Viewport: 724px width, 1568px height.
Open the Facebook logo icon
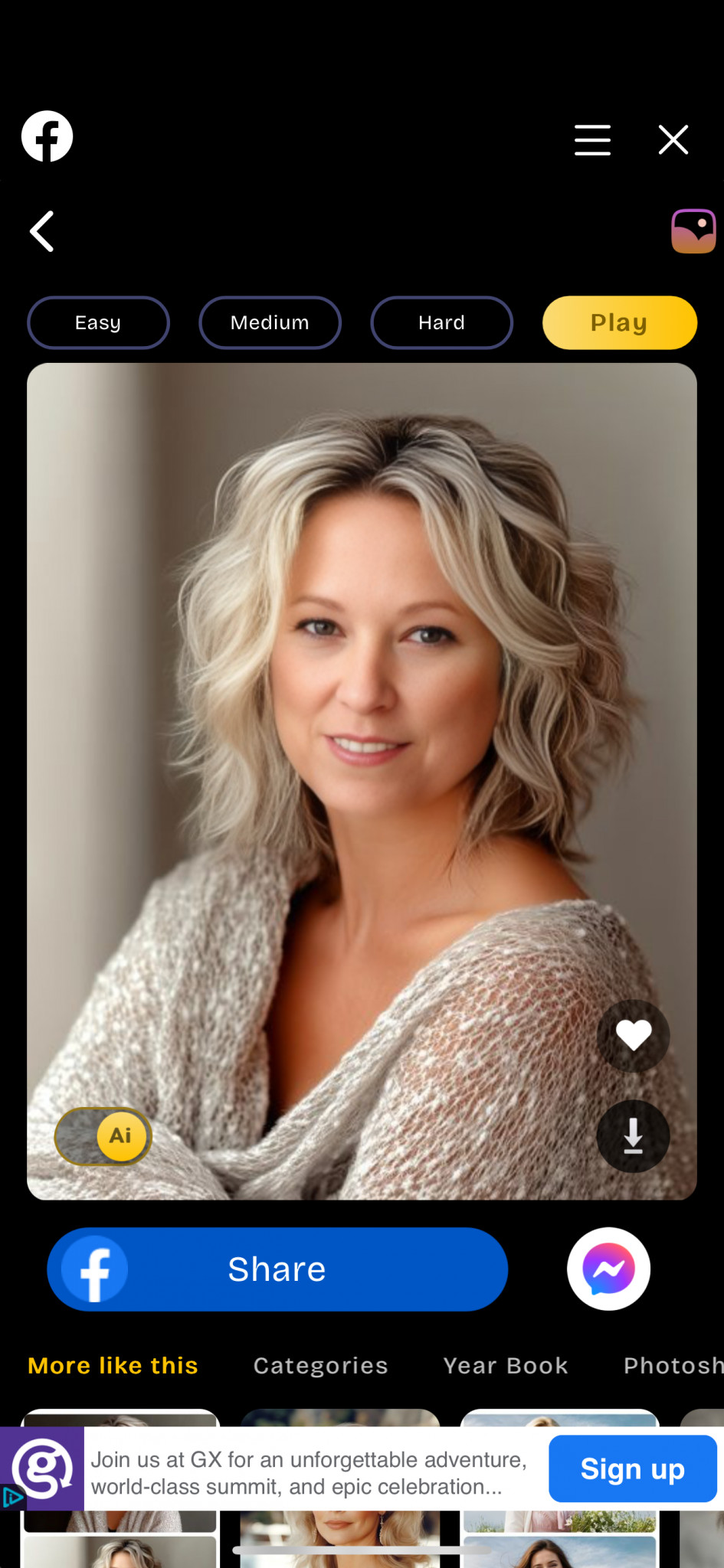(47, 136)
